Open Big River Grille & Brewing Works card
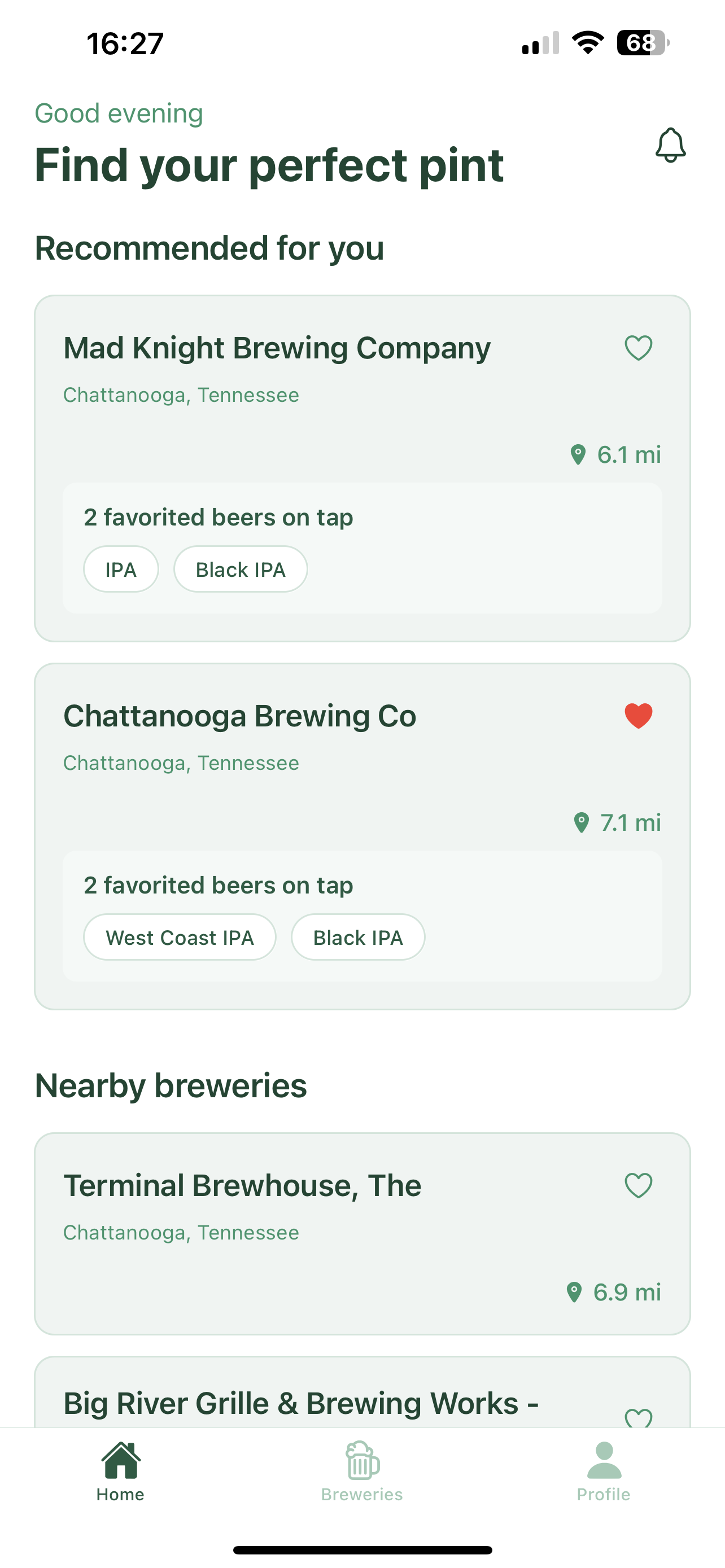The image size is (725, 1568). tap(301, 1403)
